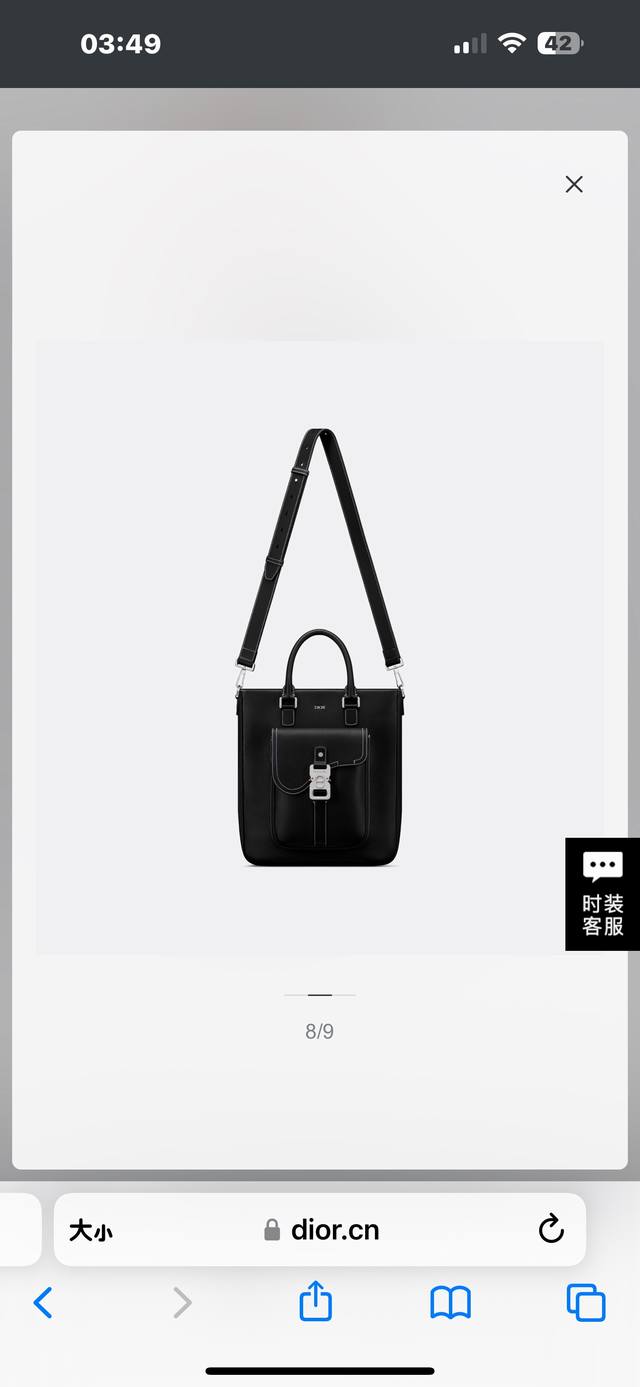This screenshot has width=640, height=1387.
Task: Open Safari bookmarks
Action: pyautogui.click(x=450, y=1302)
